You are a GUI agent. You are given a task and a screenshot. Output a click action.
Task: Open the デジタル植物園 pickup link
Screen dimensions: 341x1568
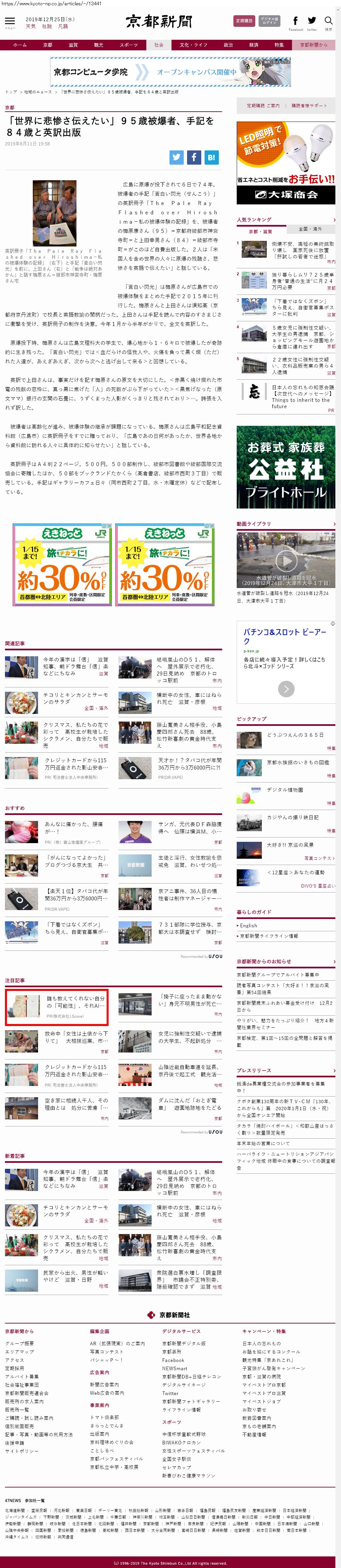pyautogui.click(x=284, y=789)
